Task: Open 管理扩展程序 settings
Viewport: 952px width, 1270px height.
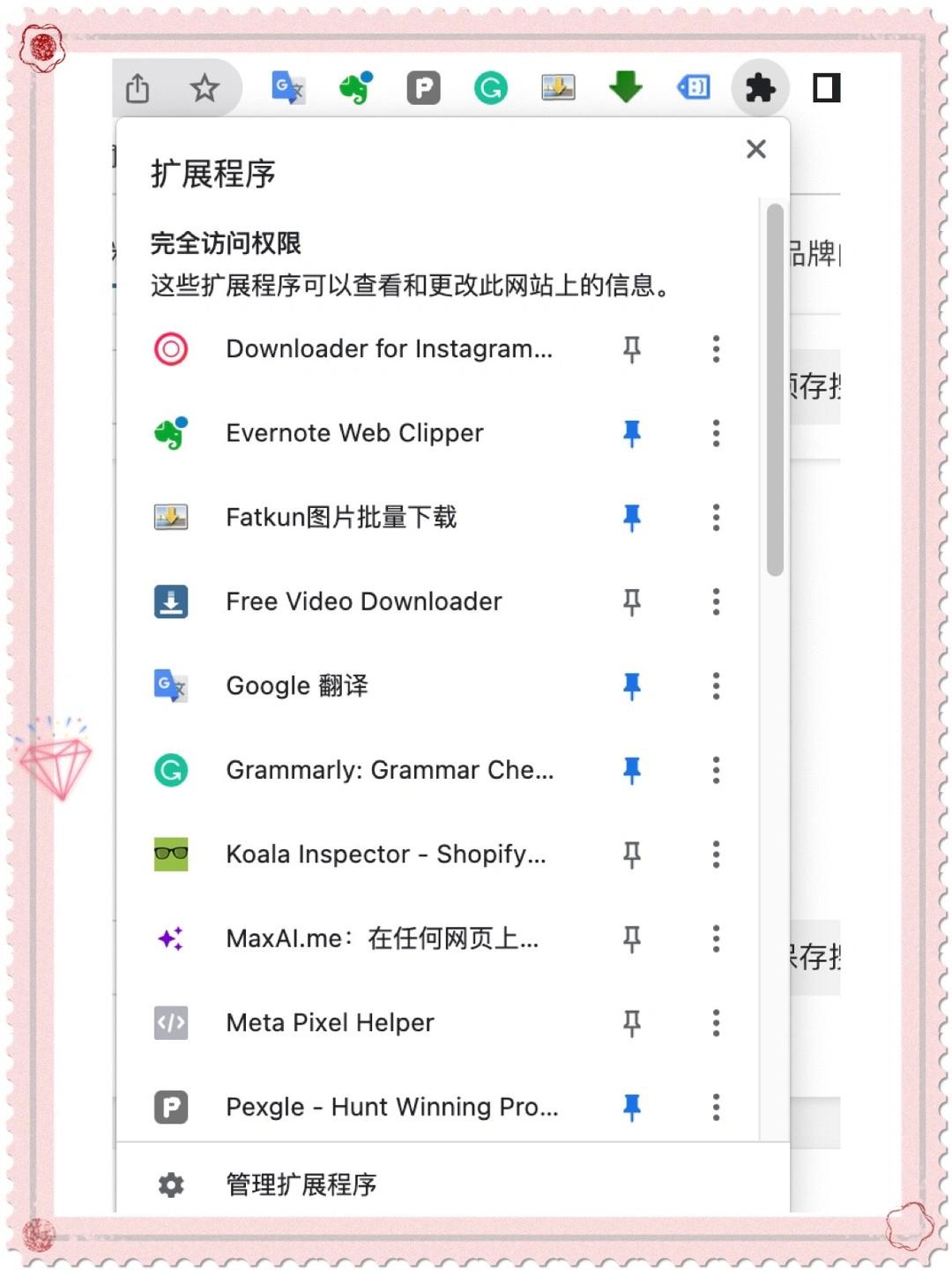Action: coord(301,1184)
